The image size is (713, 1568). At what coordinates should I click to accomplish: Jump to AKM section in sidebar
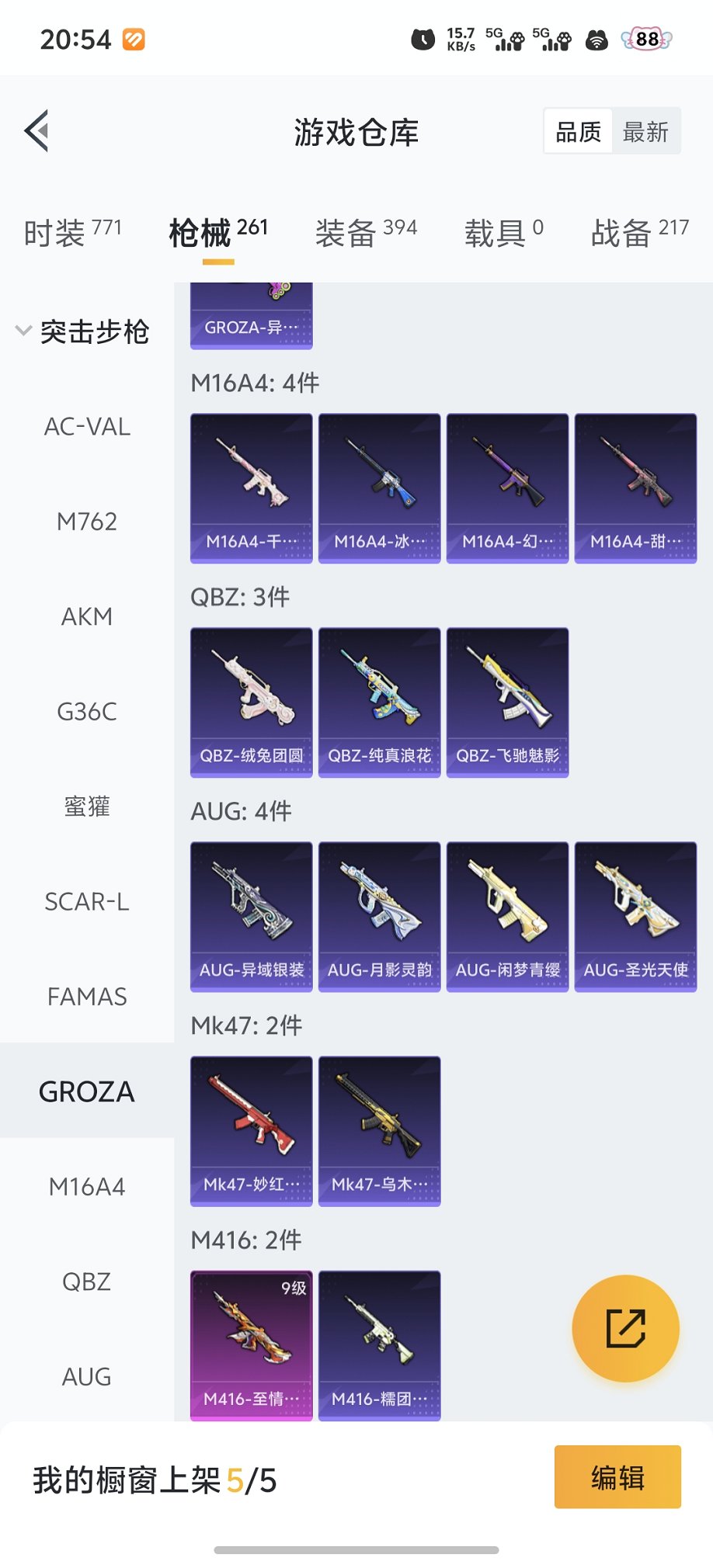point(86,616)
